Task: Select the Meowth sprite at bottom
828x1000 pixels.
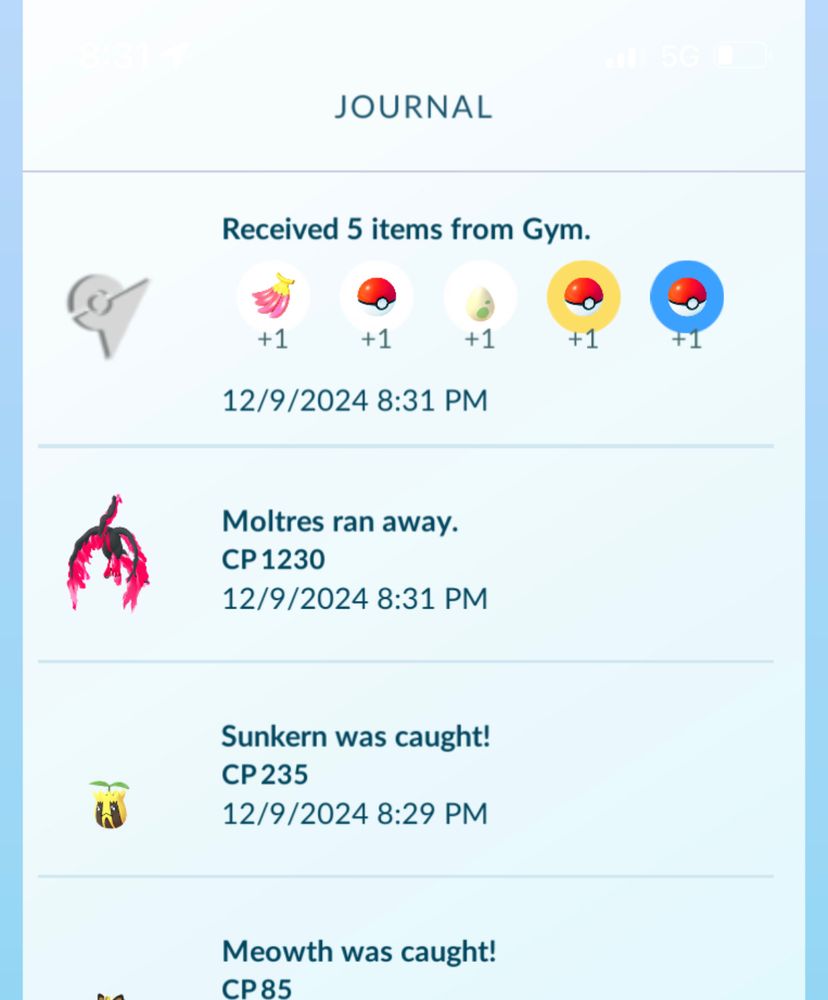Action: tap(110, 990)
